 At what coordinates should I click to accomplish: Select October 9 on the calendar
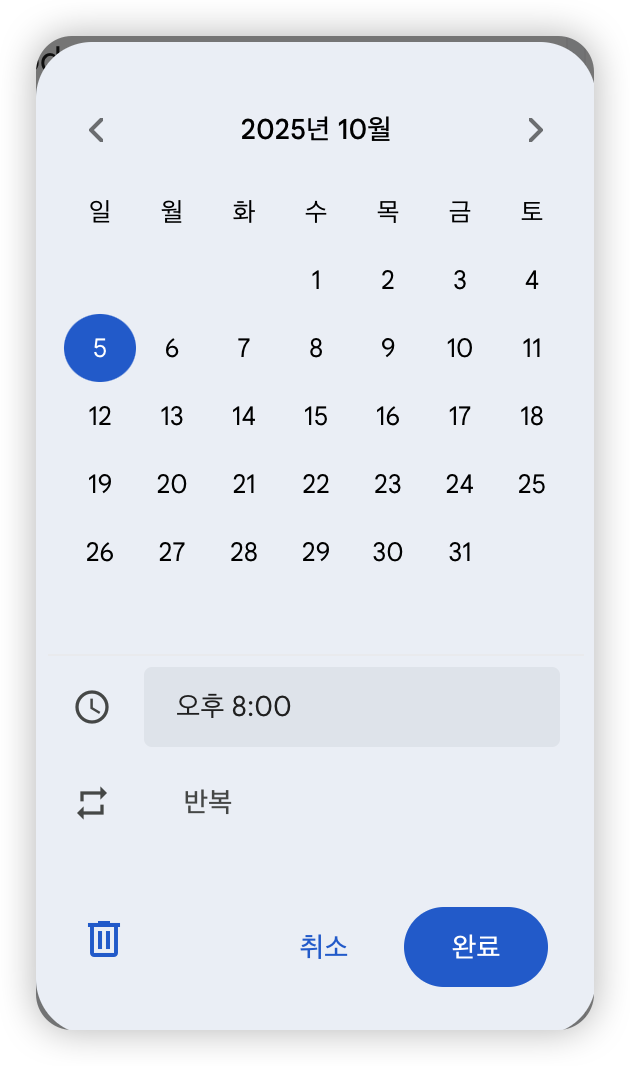click(x=388, y=348)
